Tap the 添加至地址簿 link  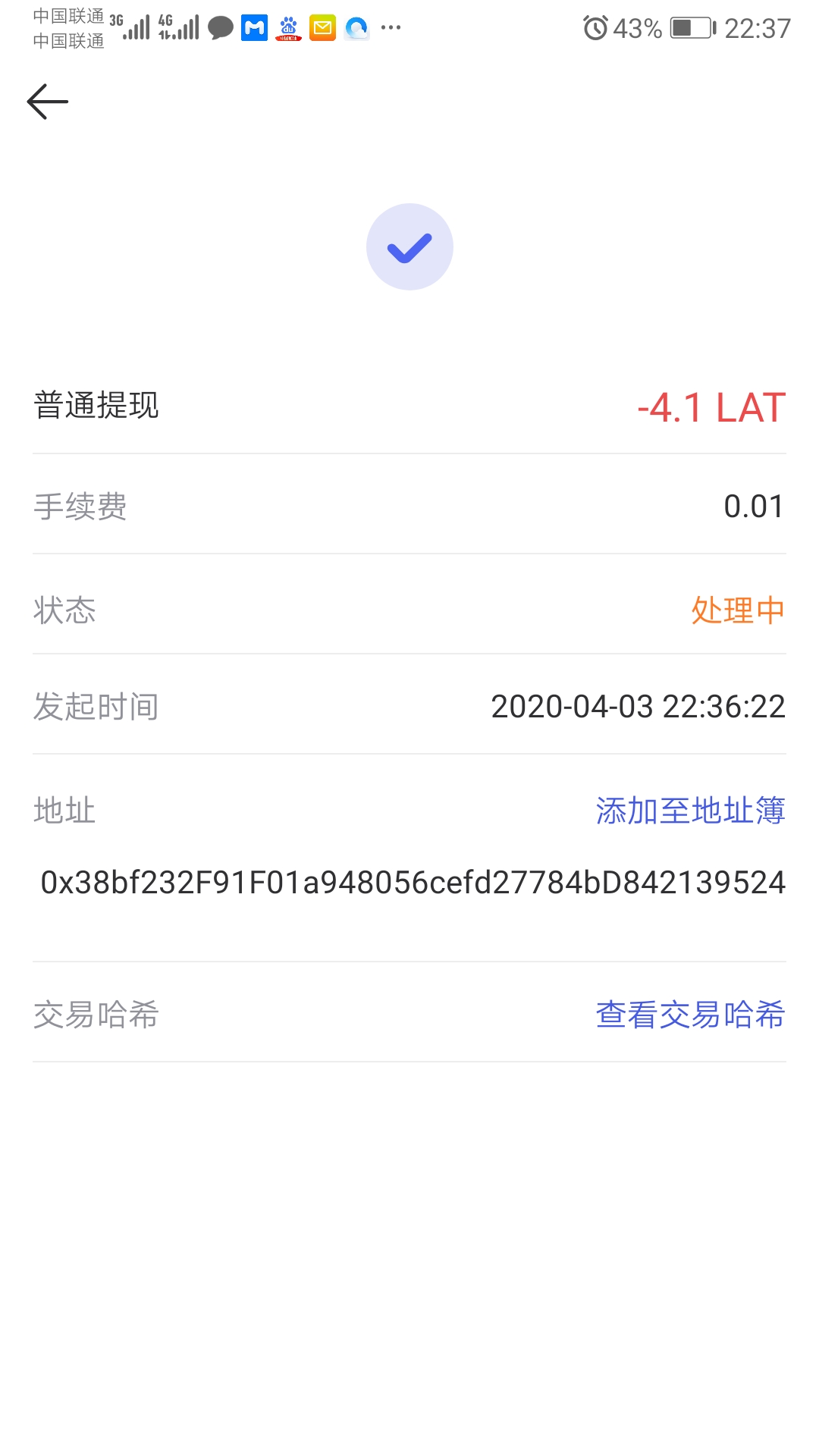pos(690,811)
